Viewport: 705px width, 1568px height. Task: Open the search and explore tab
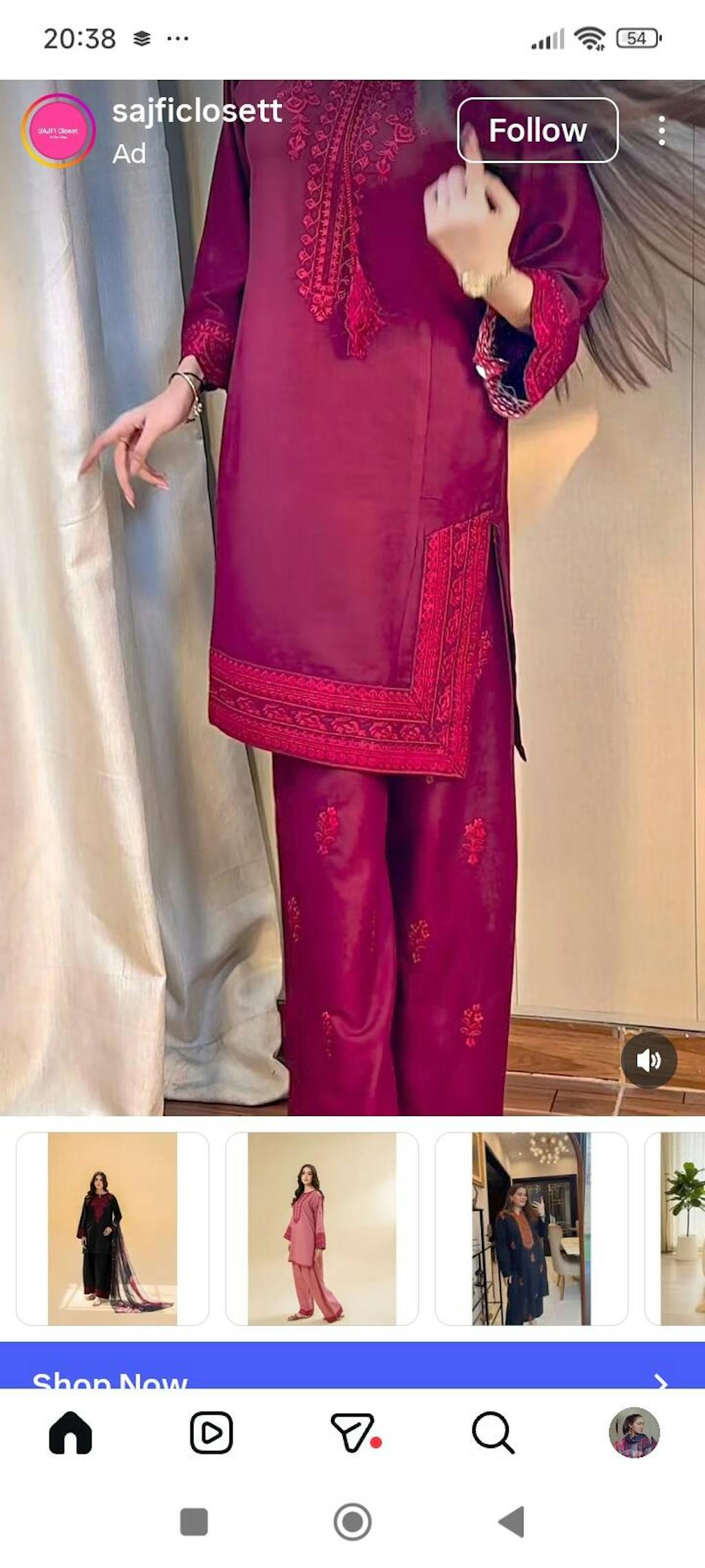tap(493, 1433)
